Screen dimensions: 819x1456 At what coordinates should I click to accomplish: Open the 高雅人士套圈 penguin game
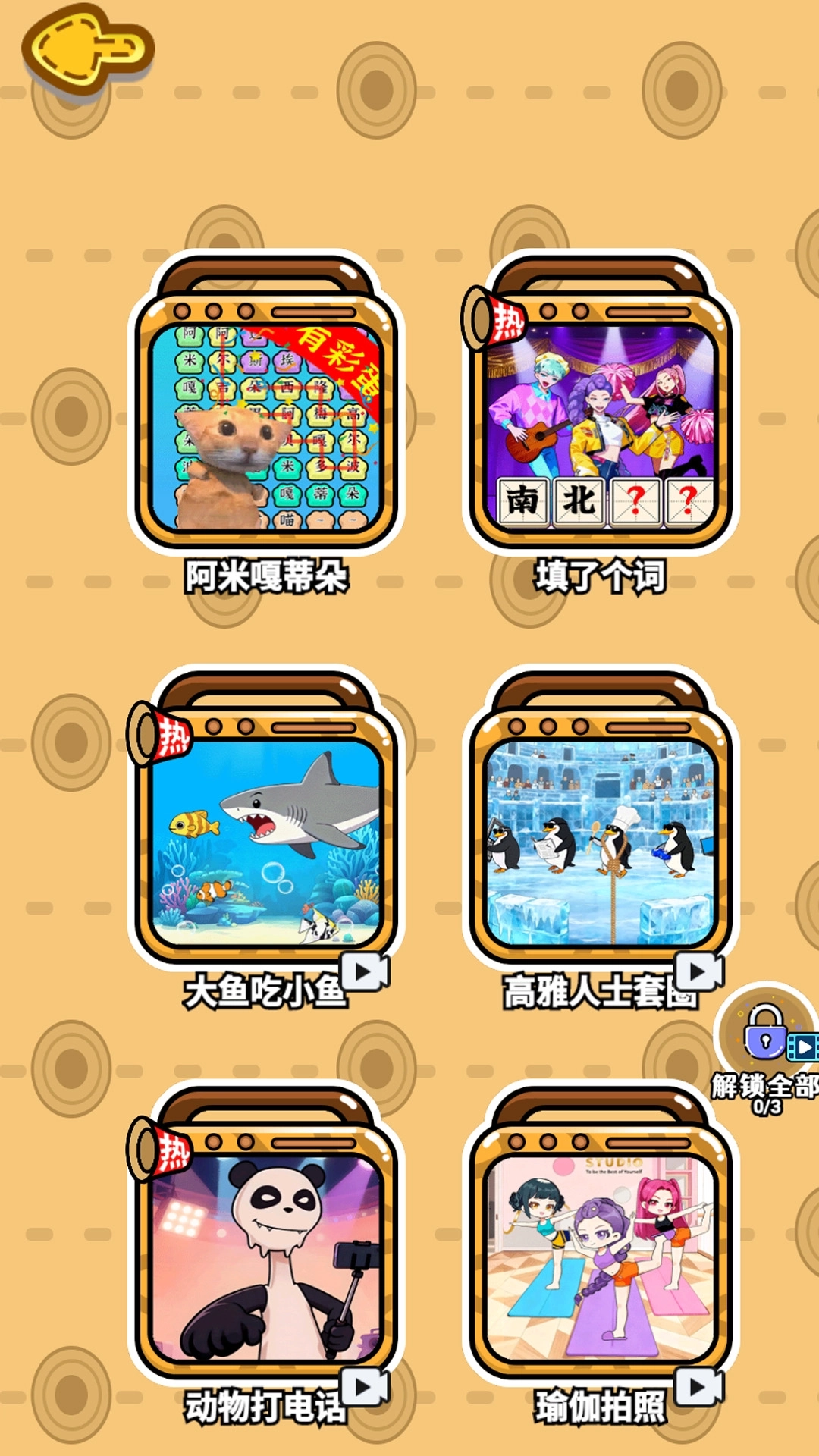[x=601, y=842]
